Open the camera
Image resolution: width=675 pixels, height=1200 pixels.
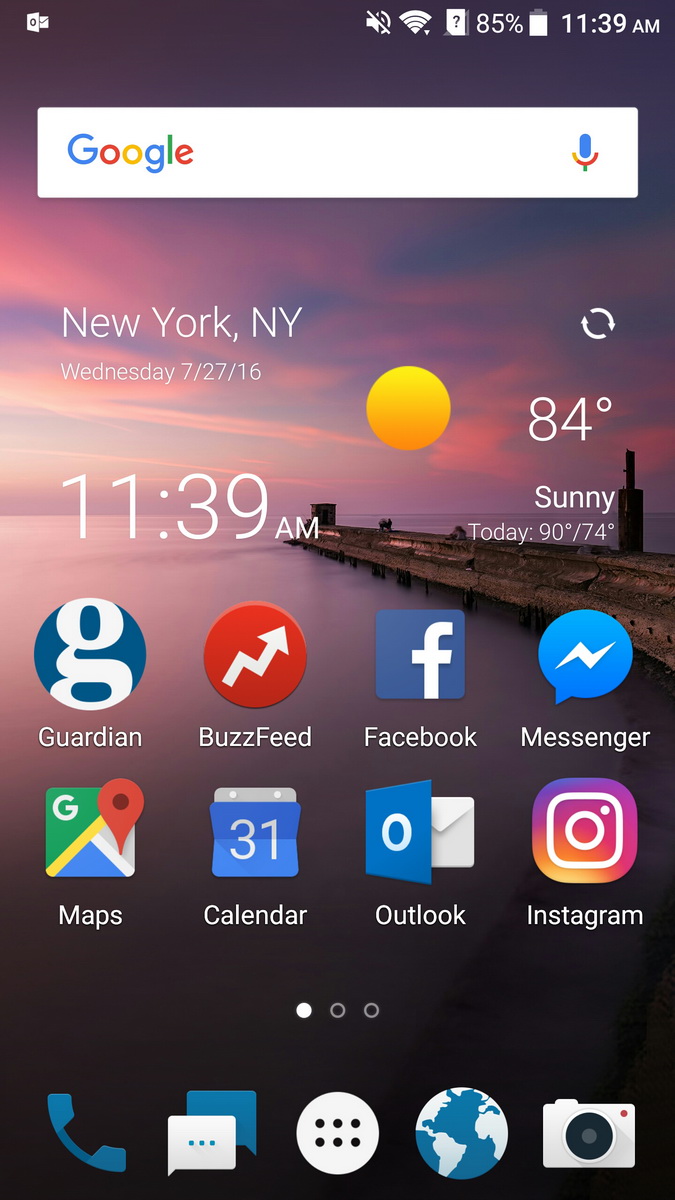click(x=589, y=1134)
